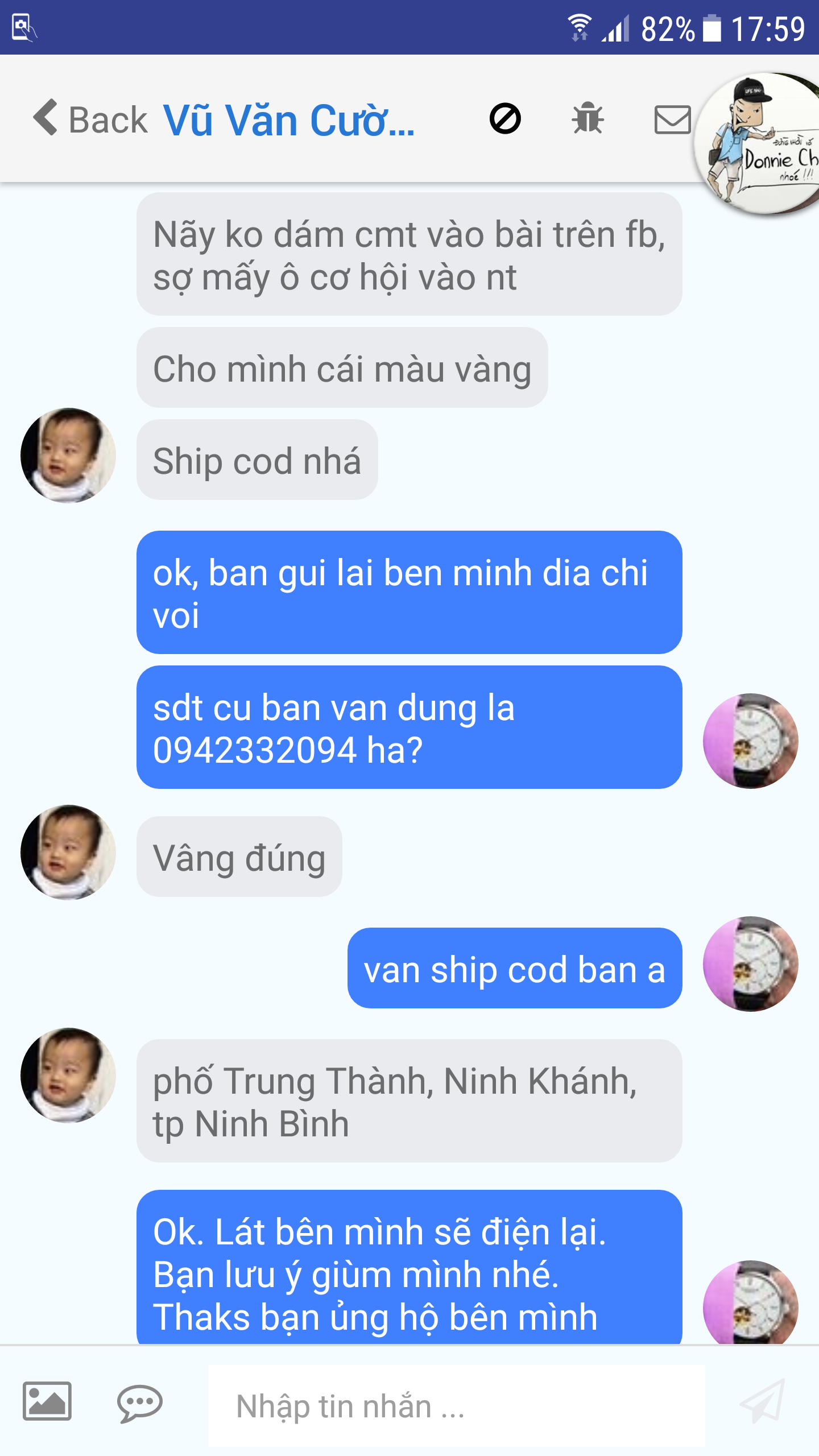Image resolution: width=819 pixels, height=1456 pixels.
Task: Open Vũ Văn Cườ... contact name link
Action: click(289, 121)
